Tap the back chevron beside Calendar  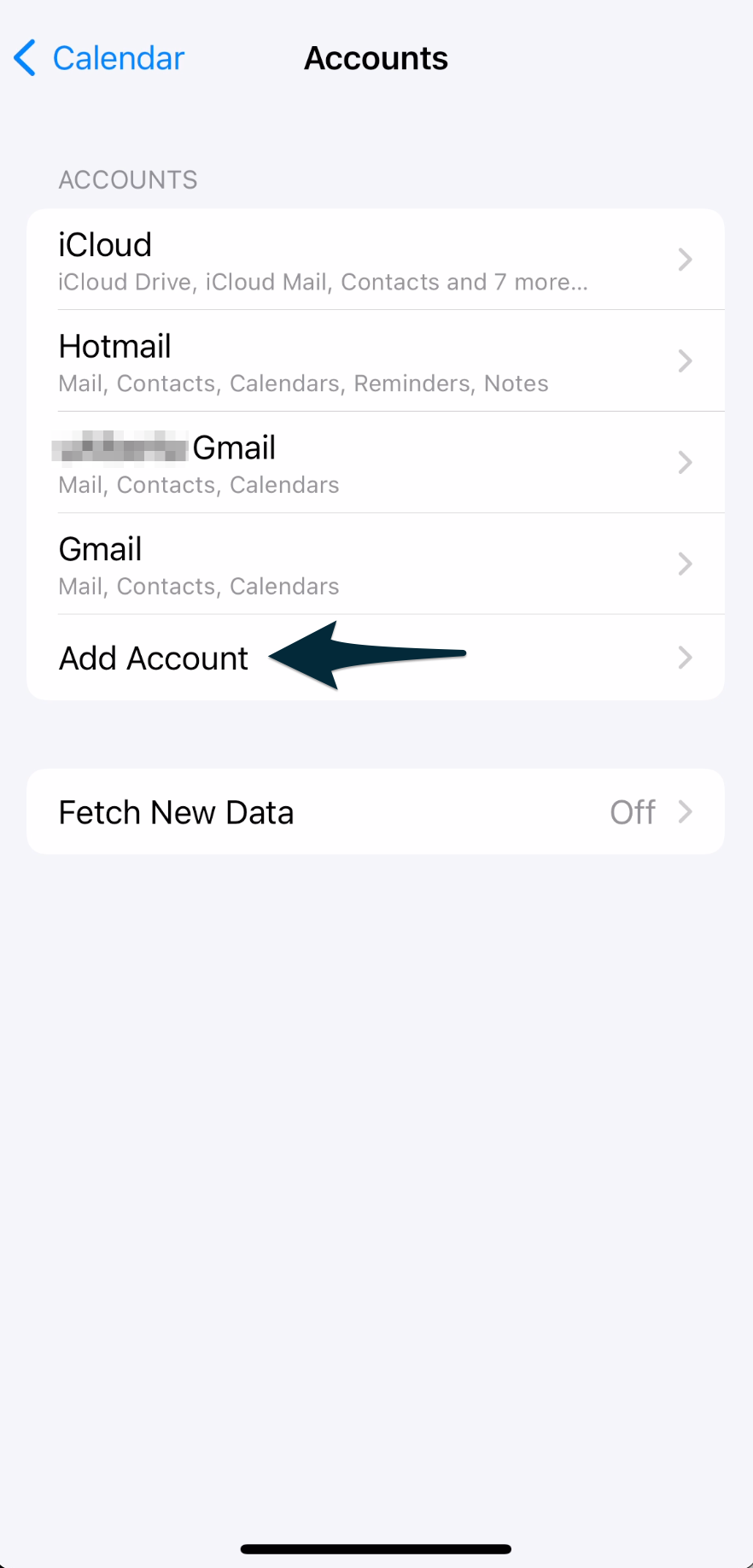coord(26,57)
